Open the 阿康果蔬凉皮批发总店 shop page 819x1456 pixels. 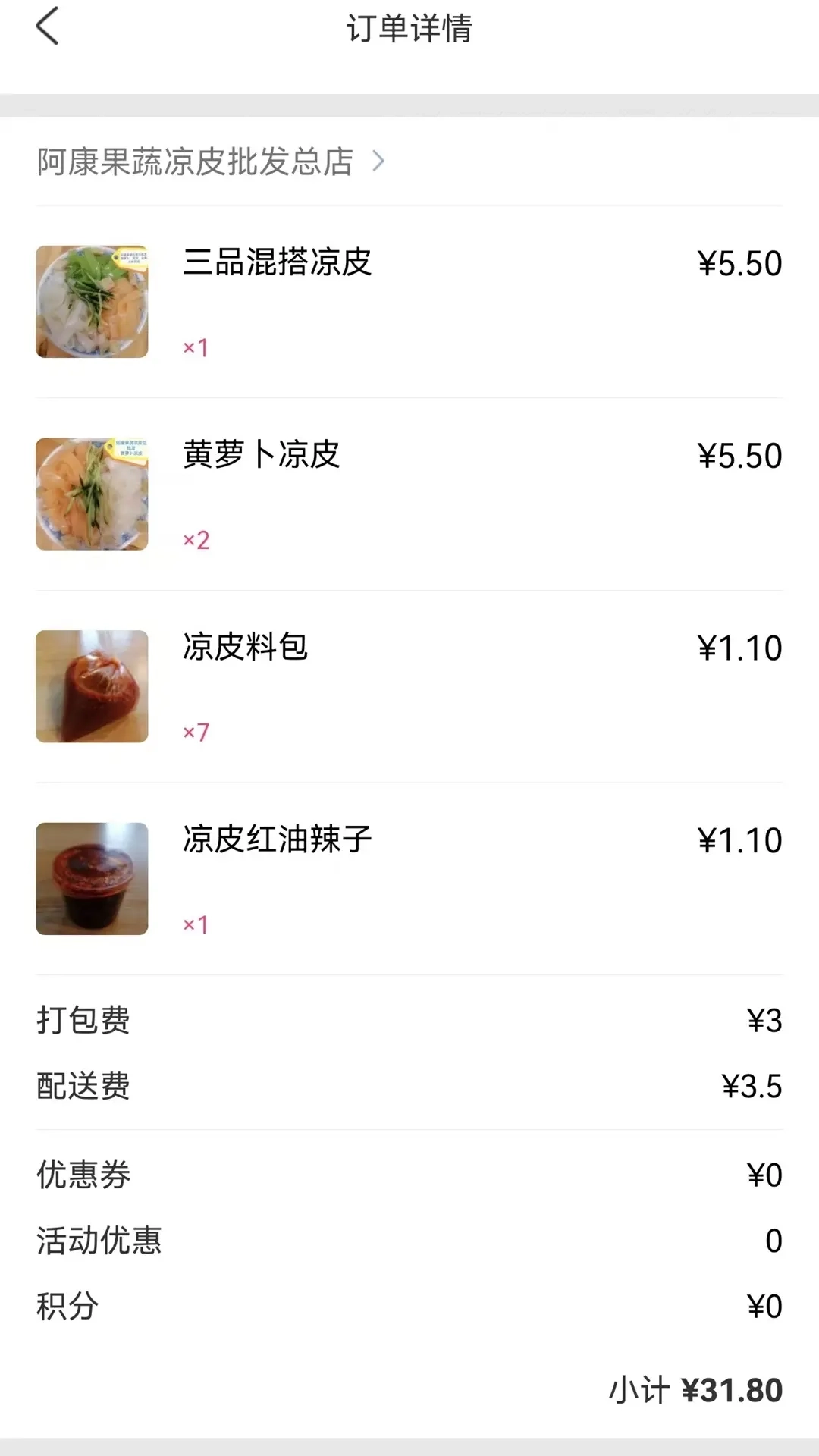coord(193,161)
